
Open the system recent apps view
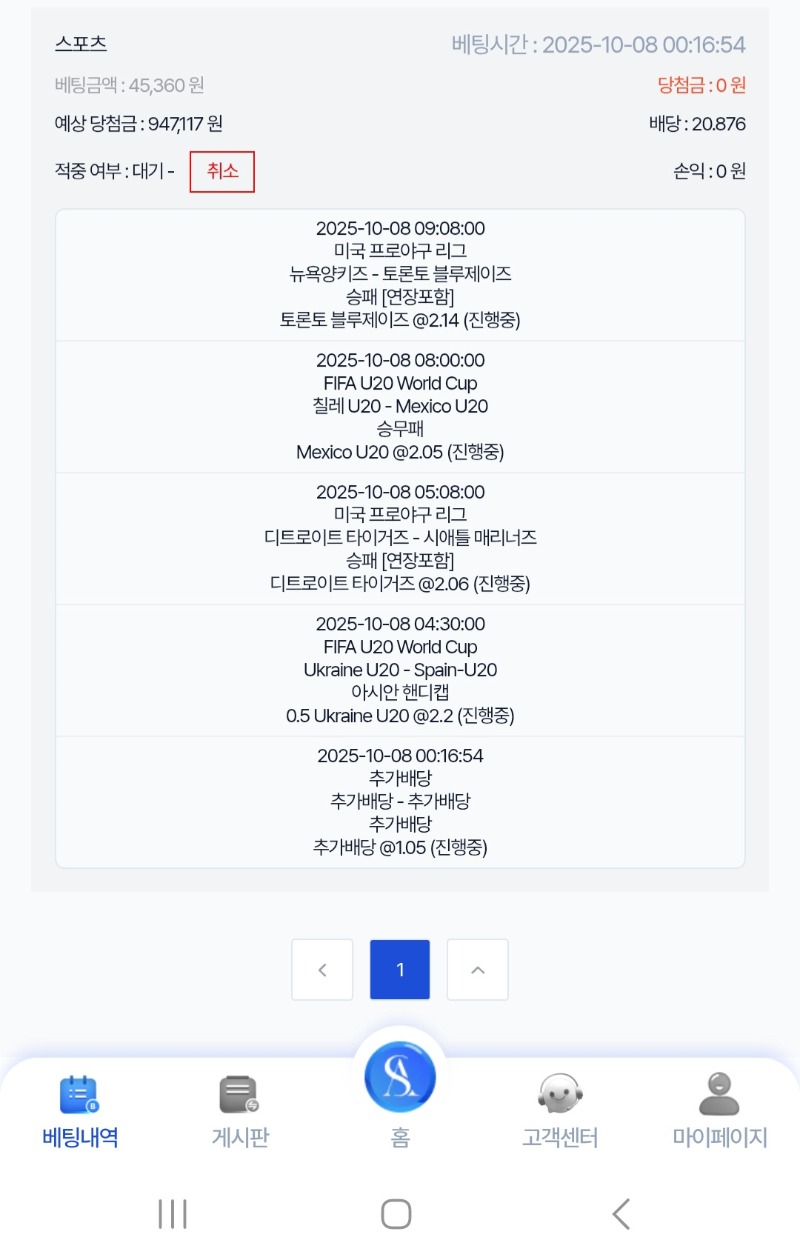tap(173, 1214)
